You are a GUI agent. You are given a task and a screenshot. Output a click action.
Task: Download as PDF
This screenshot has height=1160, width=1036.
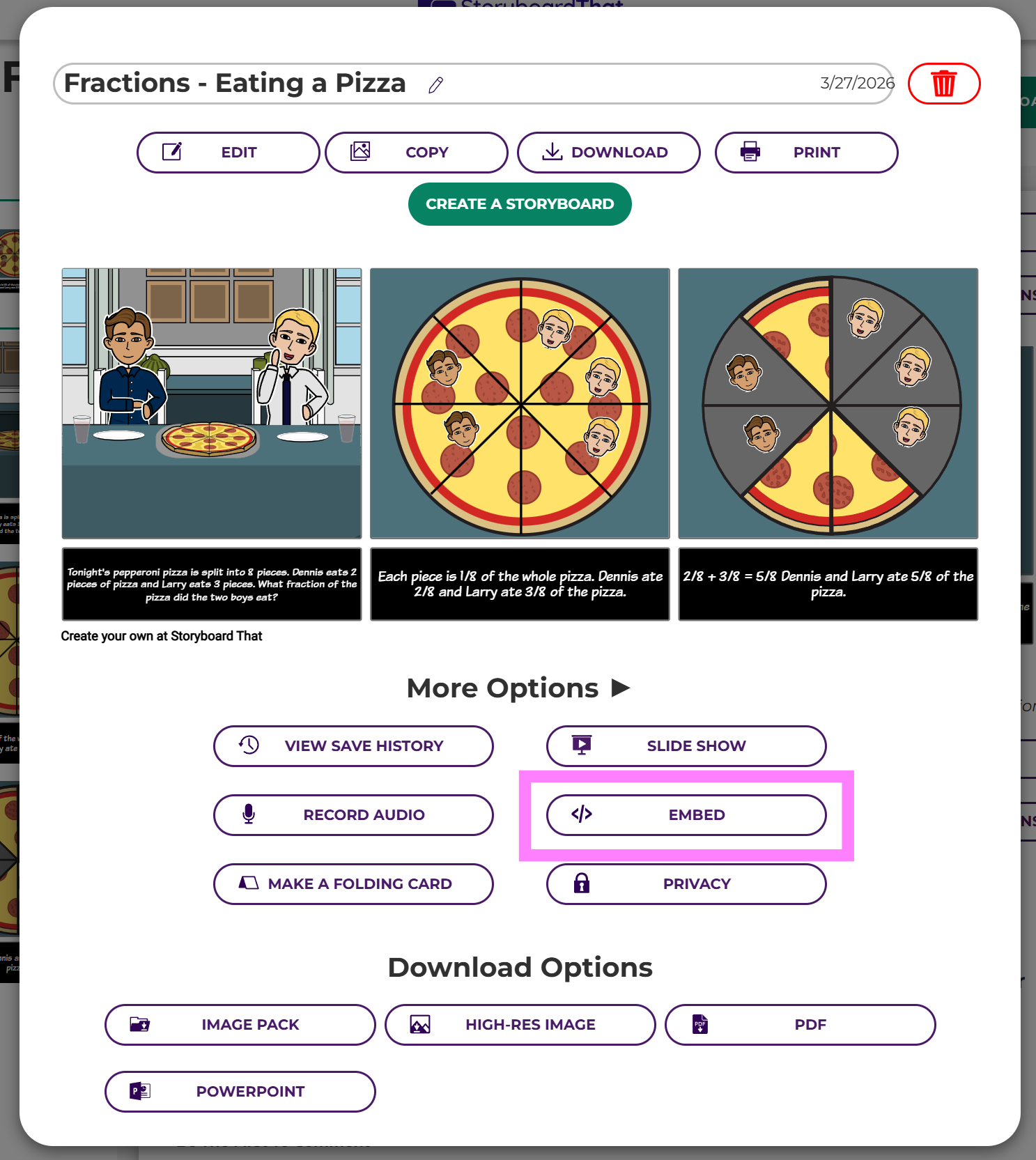click(x=800, y=1025)
